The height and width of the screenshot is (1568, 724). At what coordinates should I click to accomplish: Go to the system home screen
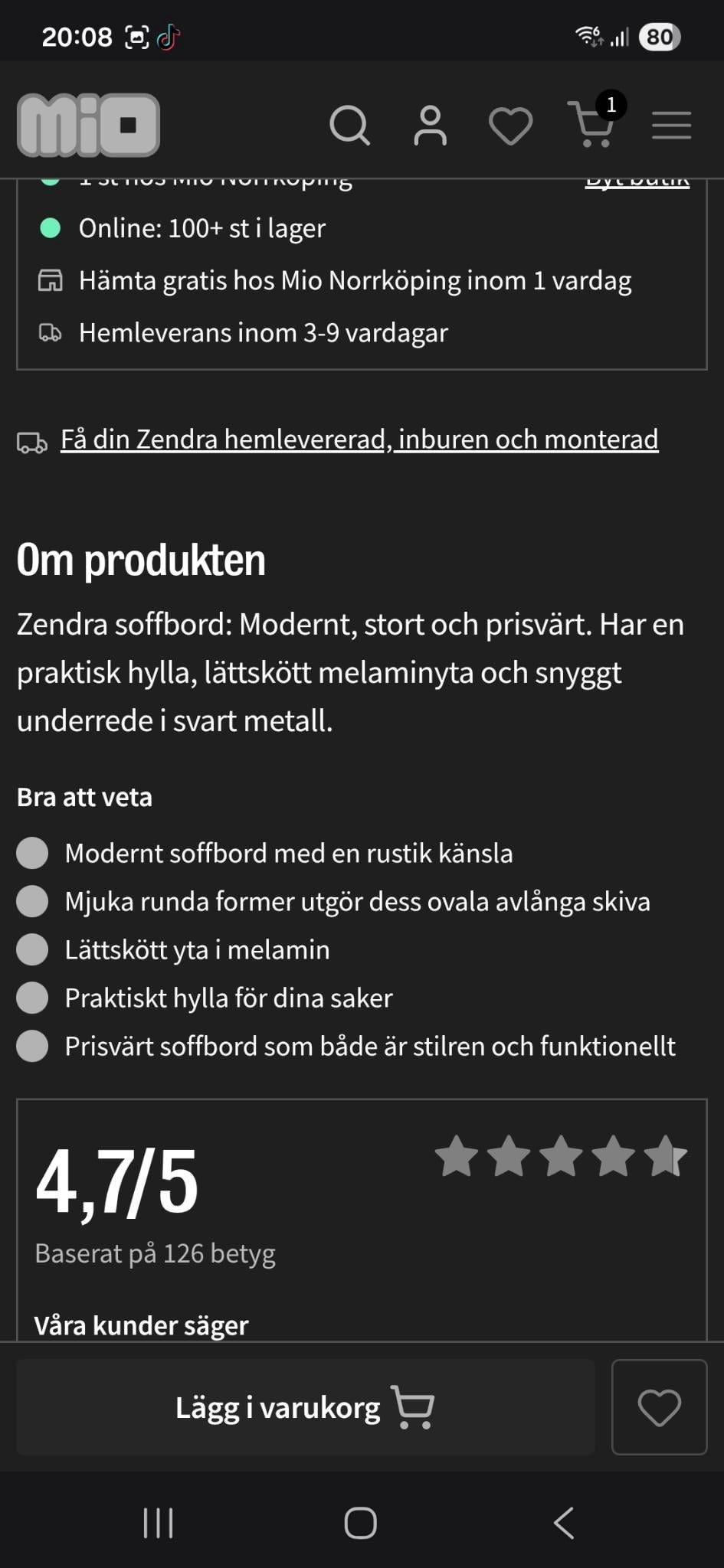360,1523
